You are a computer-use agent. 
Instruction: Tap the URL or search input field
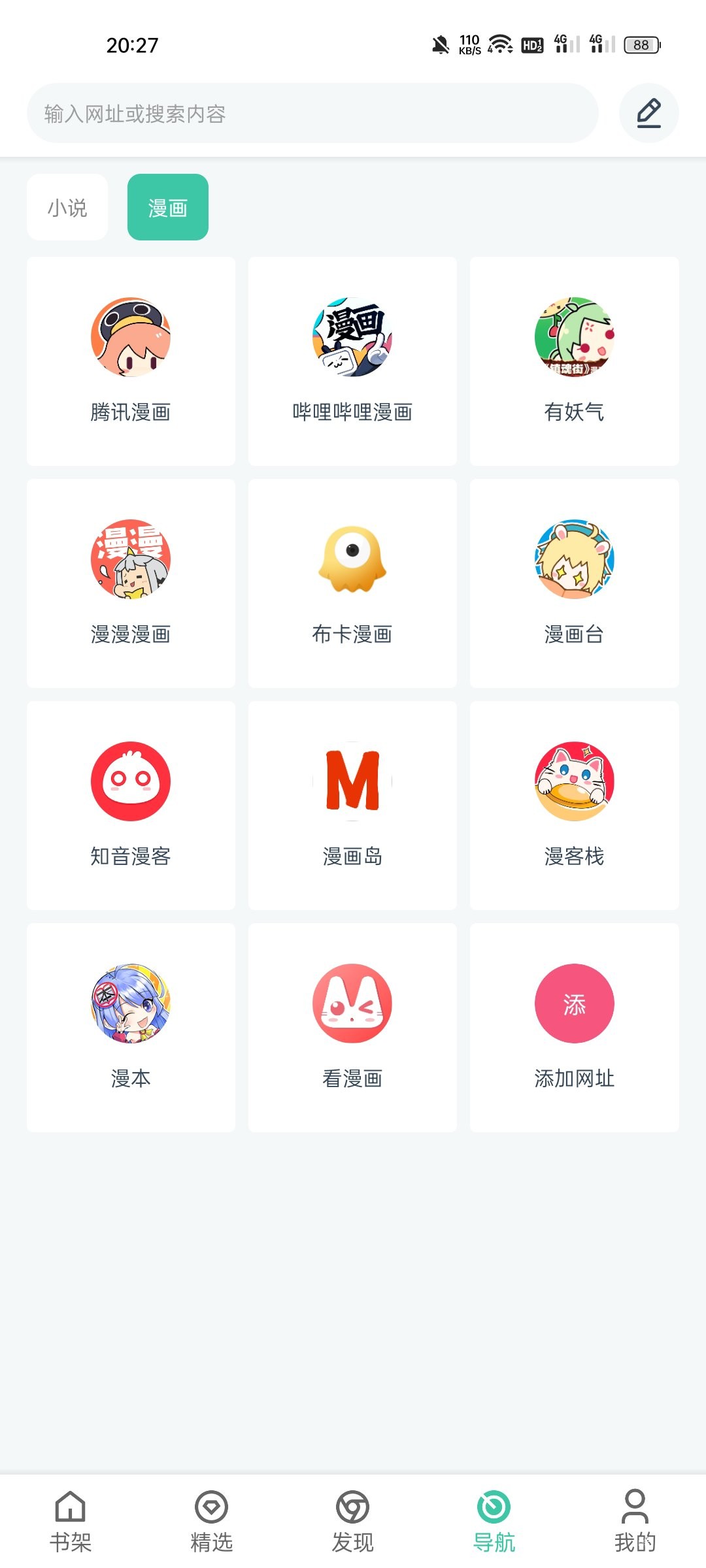(x=312, y=114)
